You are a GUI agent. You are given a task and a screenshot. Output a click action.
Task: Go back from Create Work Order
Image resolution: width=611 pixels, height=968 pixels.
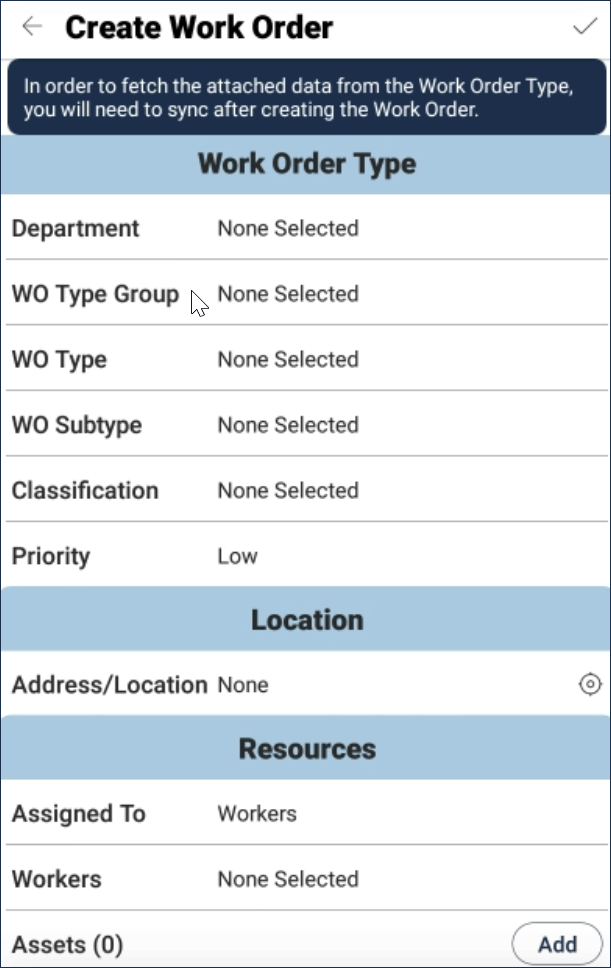(x=32, y=27)
